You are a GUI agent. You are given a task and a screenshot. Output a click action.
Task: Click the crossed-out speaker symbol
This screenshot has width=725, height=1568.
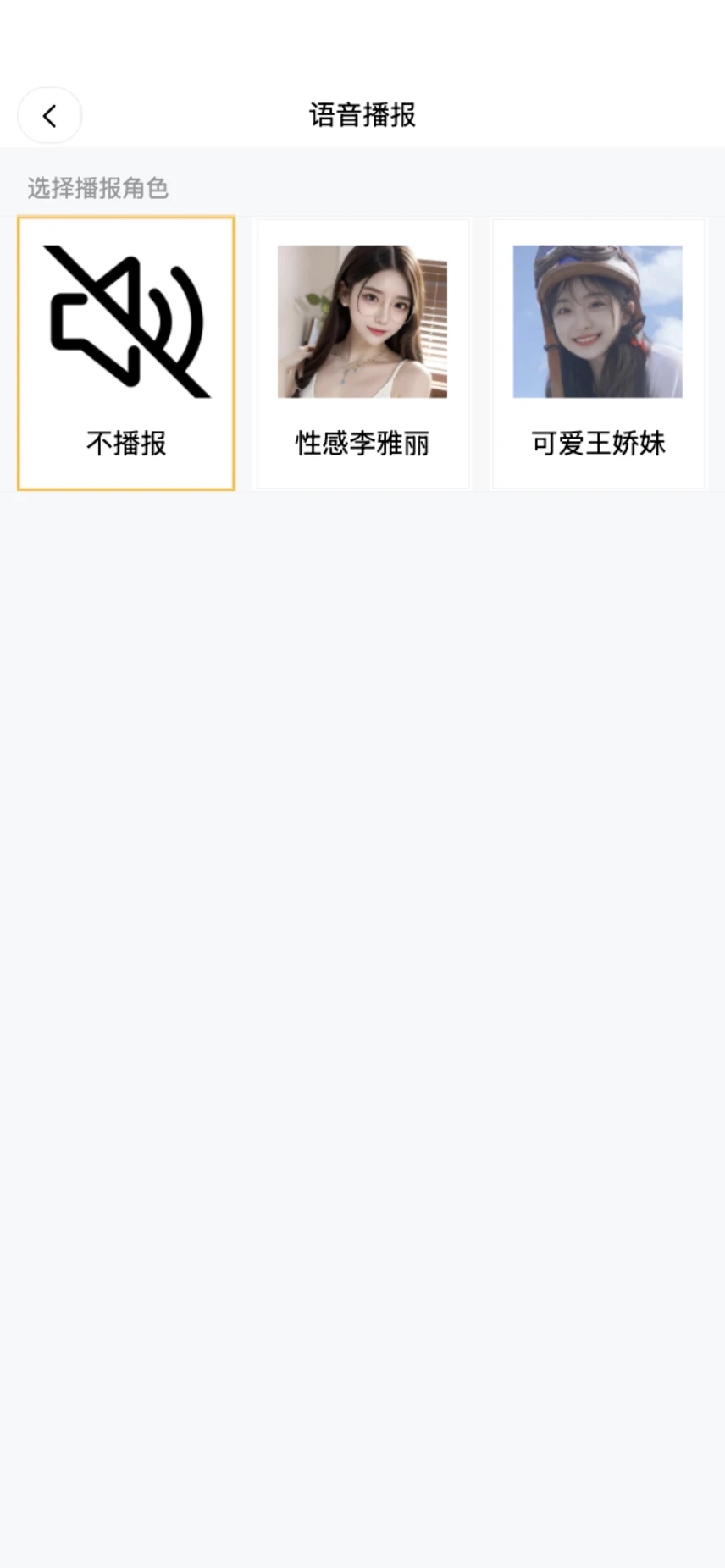(126, 322)
